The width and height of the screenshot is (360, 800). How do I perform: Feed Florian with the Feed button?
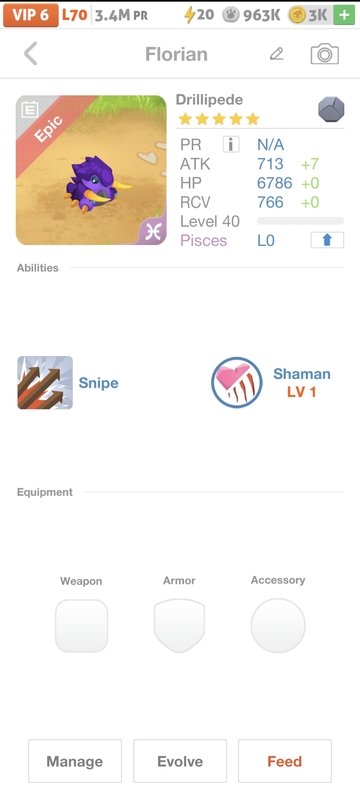tap(285, 761)
